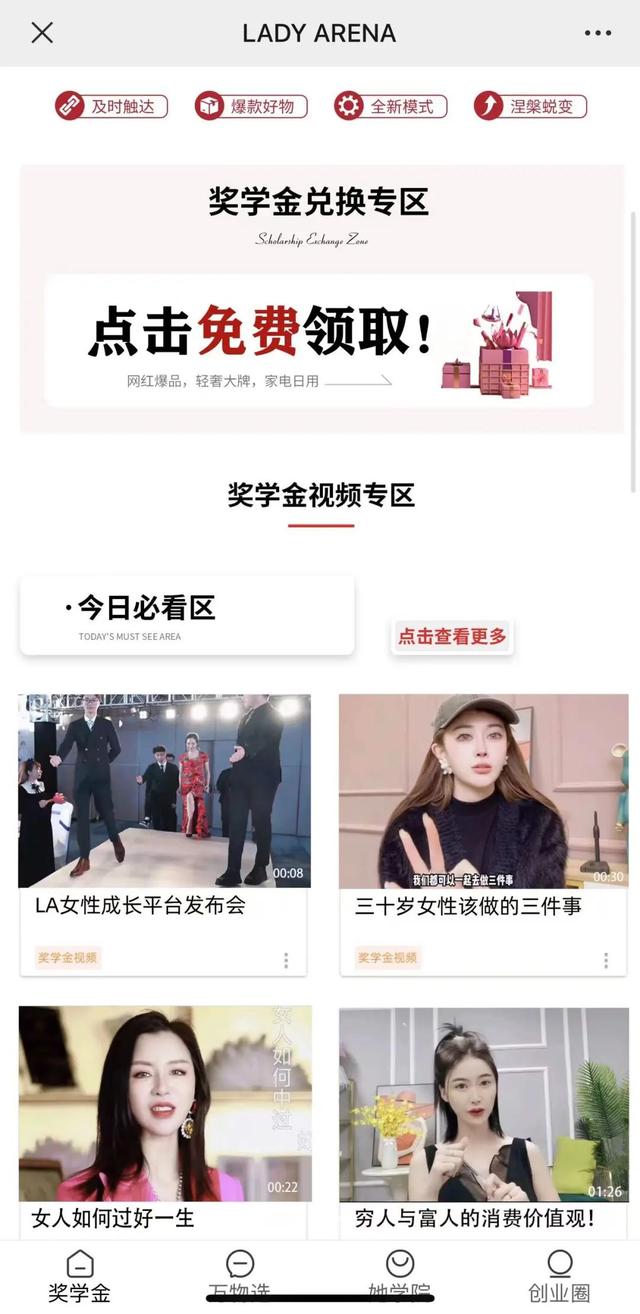Switch to the 创业圈 tab
This screenshot has width=640, height=1314.
(559, 1275)
